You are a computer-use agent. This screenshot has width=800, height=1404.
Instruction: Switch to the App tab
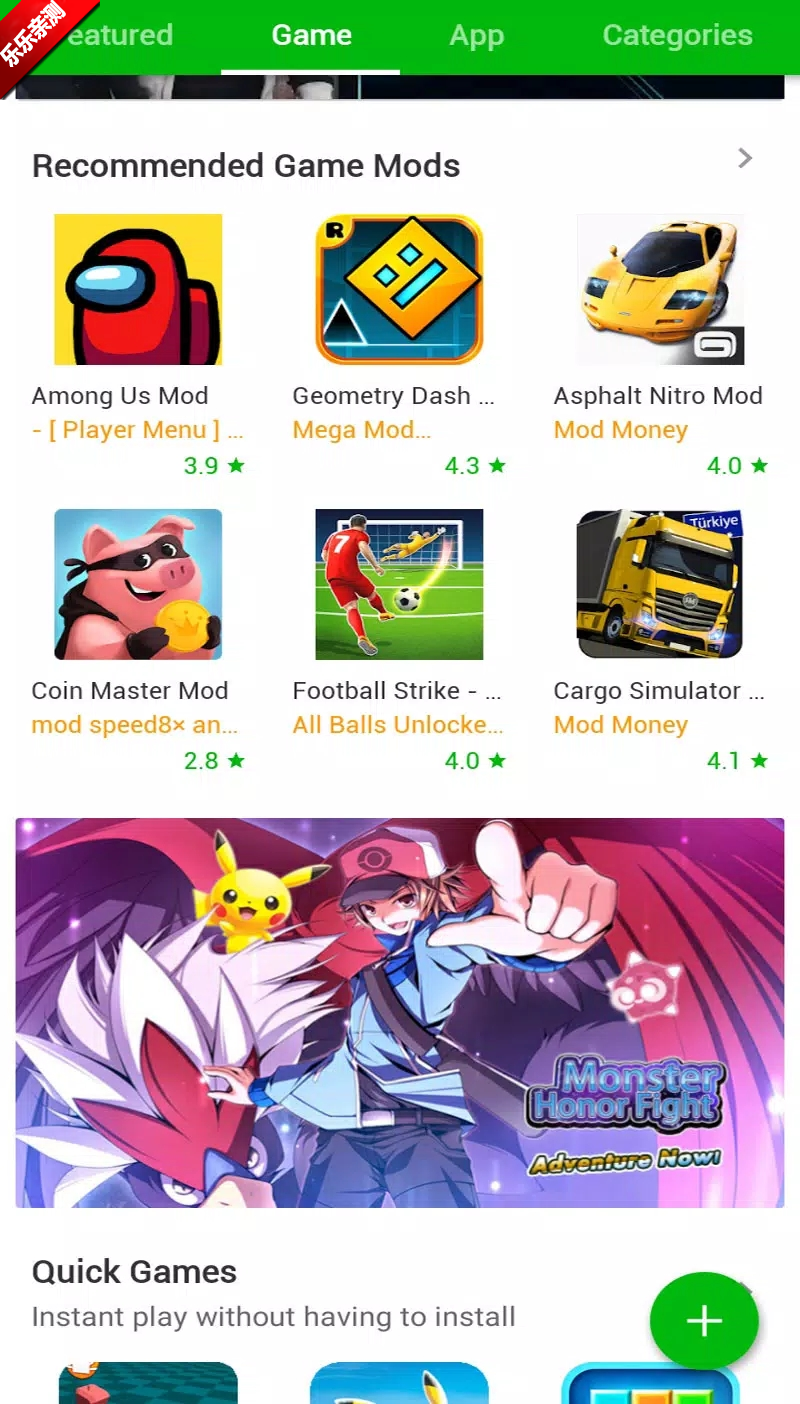(x=476, y=36)
